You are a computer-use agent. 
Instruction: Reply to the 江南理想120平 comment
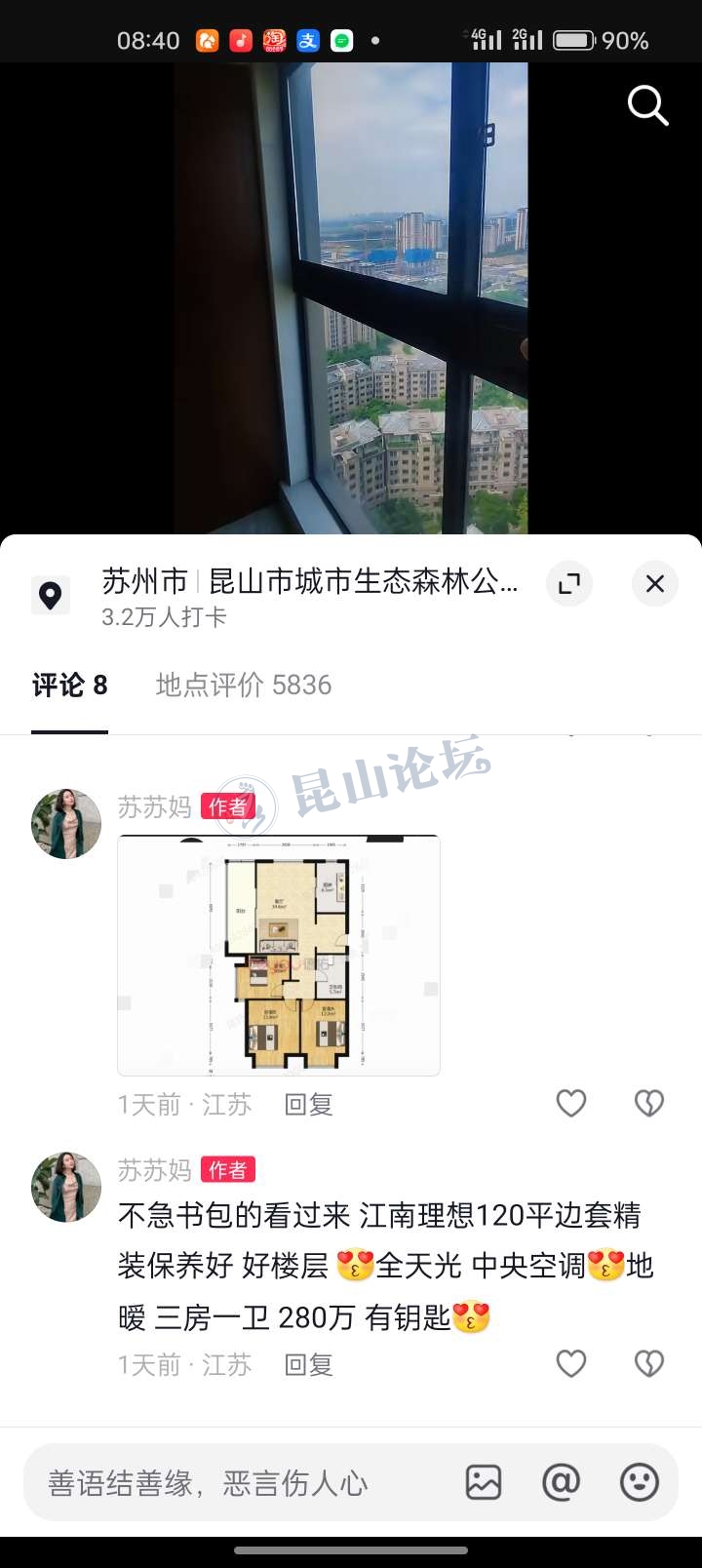point(308,1364)
